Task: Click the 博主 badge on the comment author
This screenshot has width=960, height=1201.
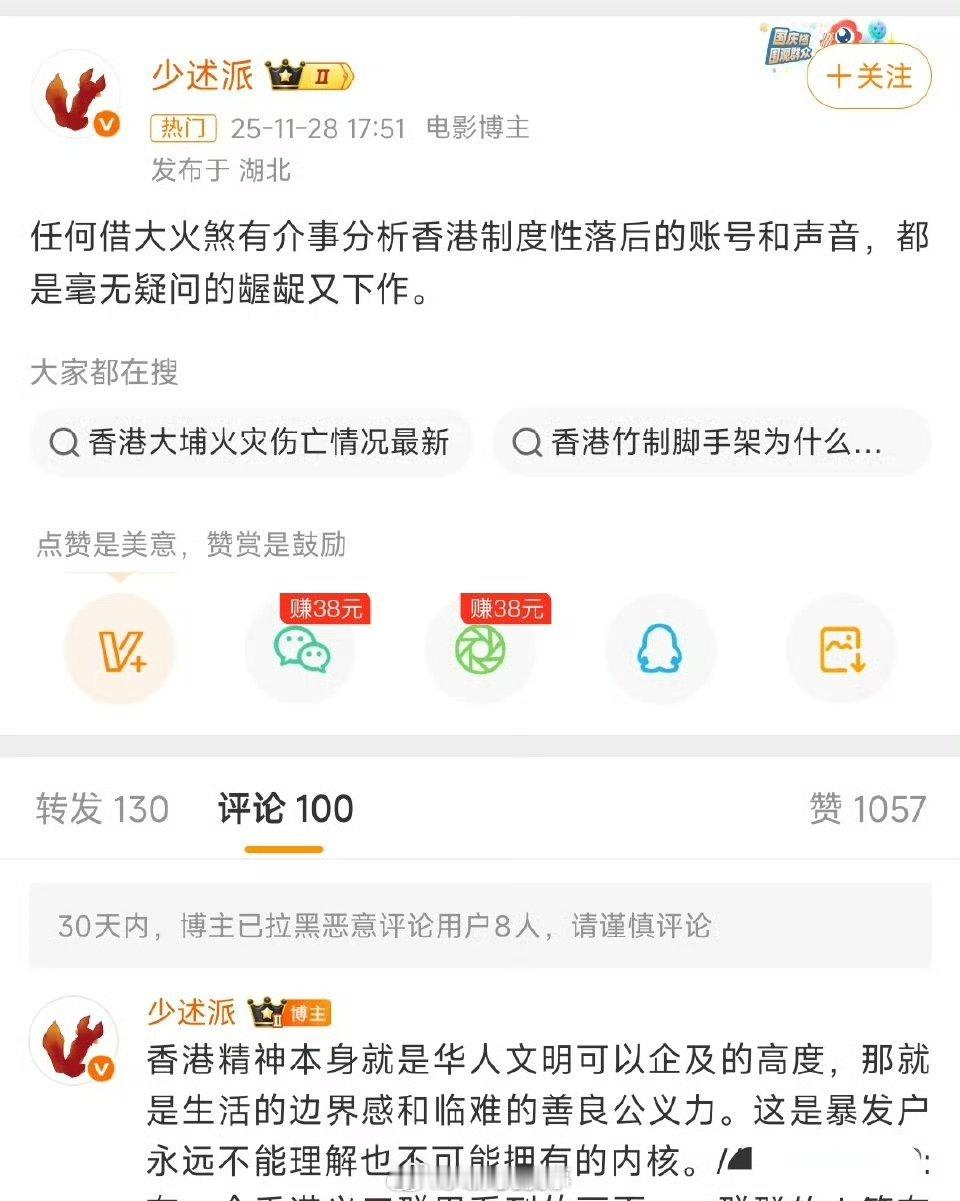Action: (307, 1013)
